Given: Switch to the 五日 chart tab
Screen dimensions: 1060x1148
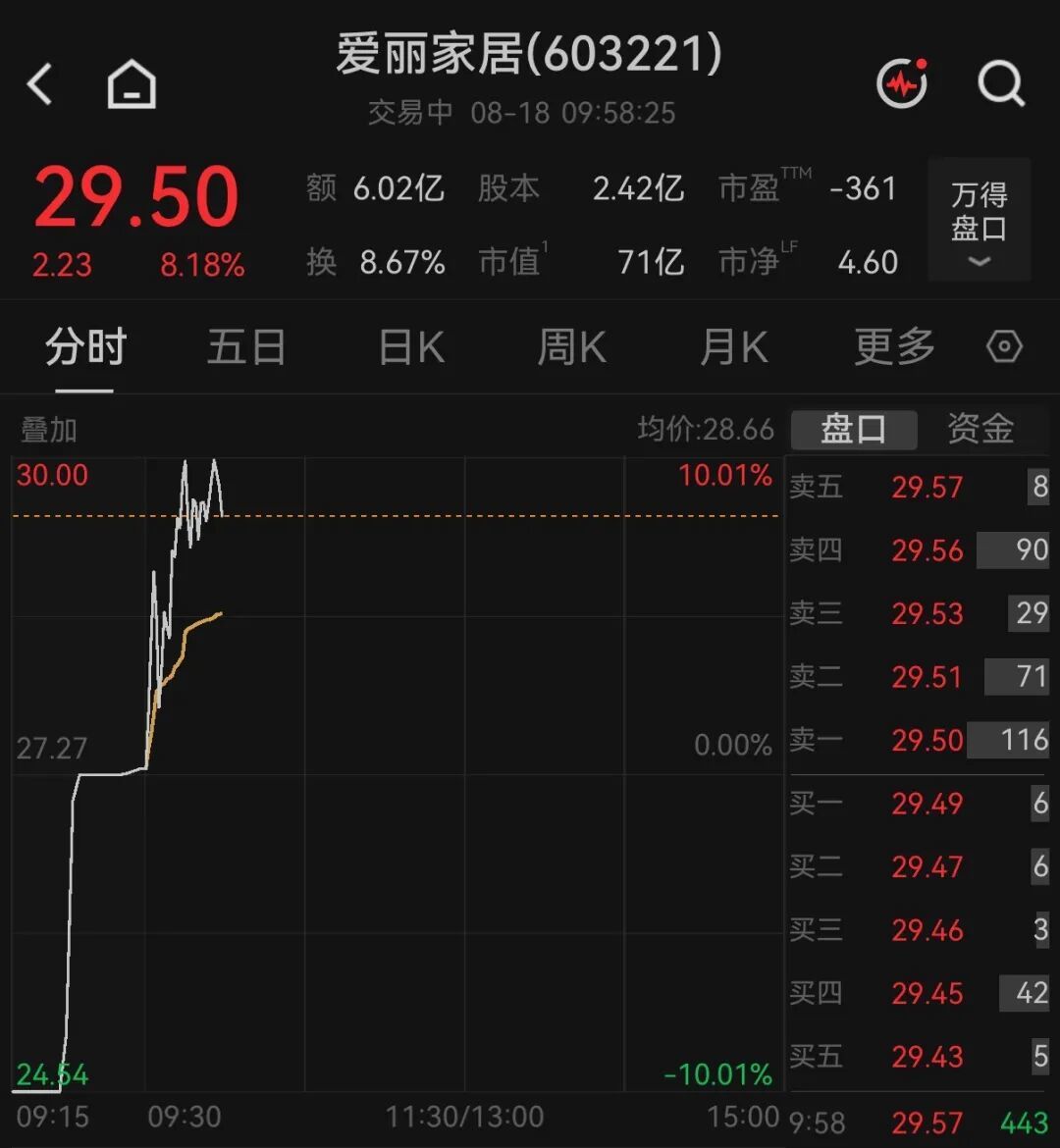Looking at the screenshot, I should [x=246, y=347].
